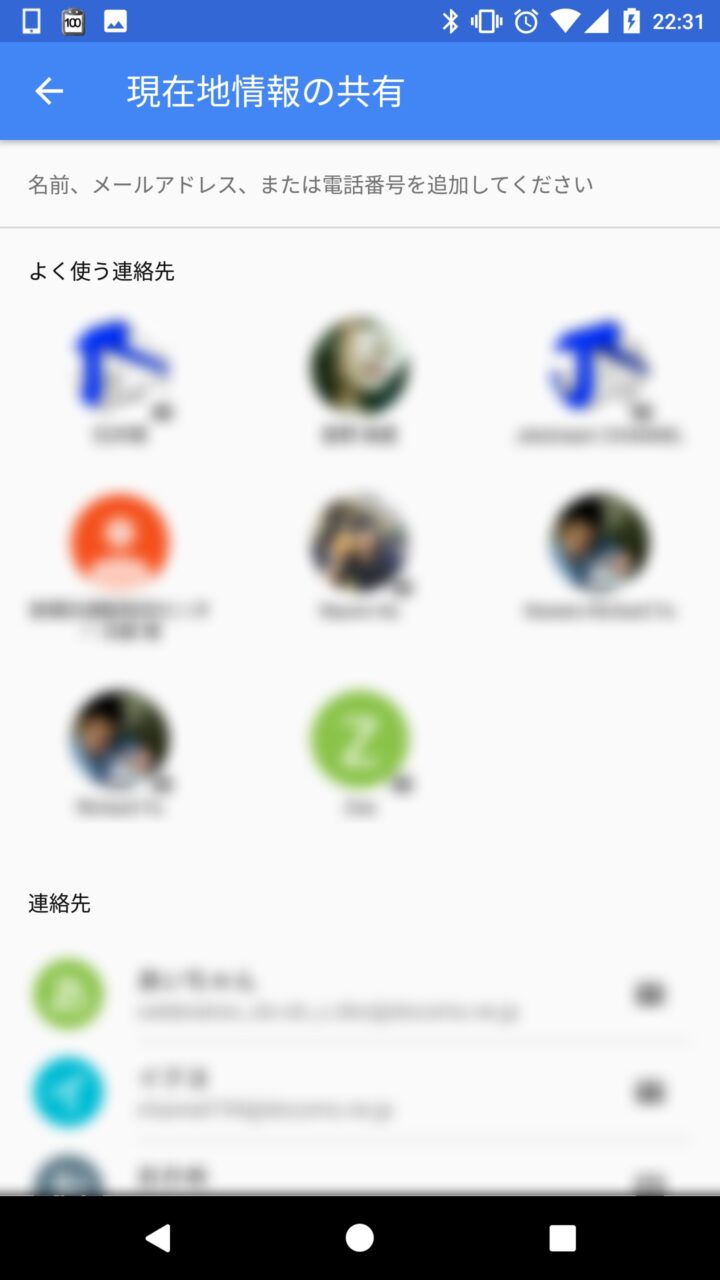Choose the green-avatar contact row in the contacts list
The image size is (720, 1280).
(x=360, y=995)
